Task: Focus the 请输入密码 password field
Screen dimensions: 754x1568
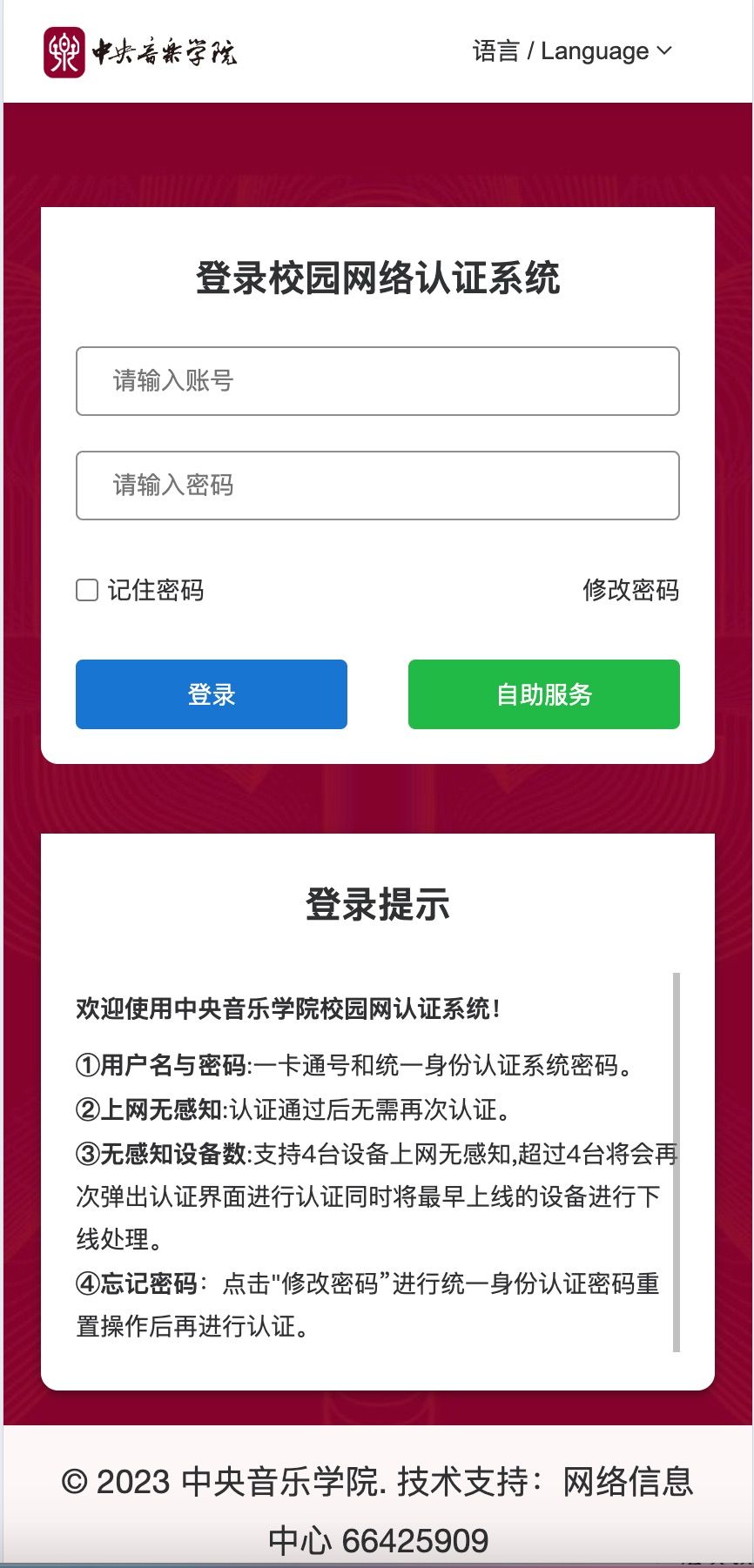Action: [x=377, y=486]
